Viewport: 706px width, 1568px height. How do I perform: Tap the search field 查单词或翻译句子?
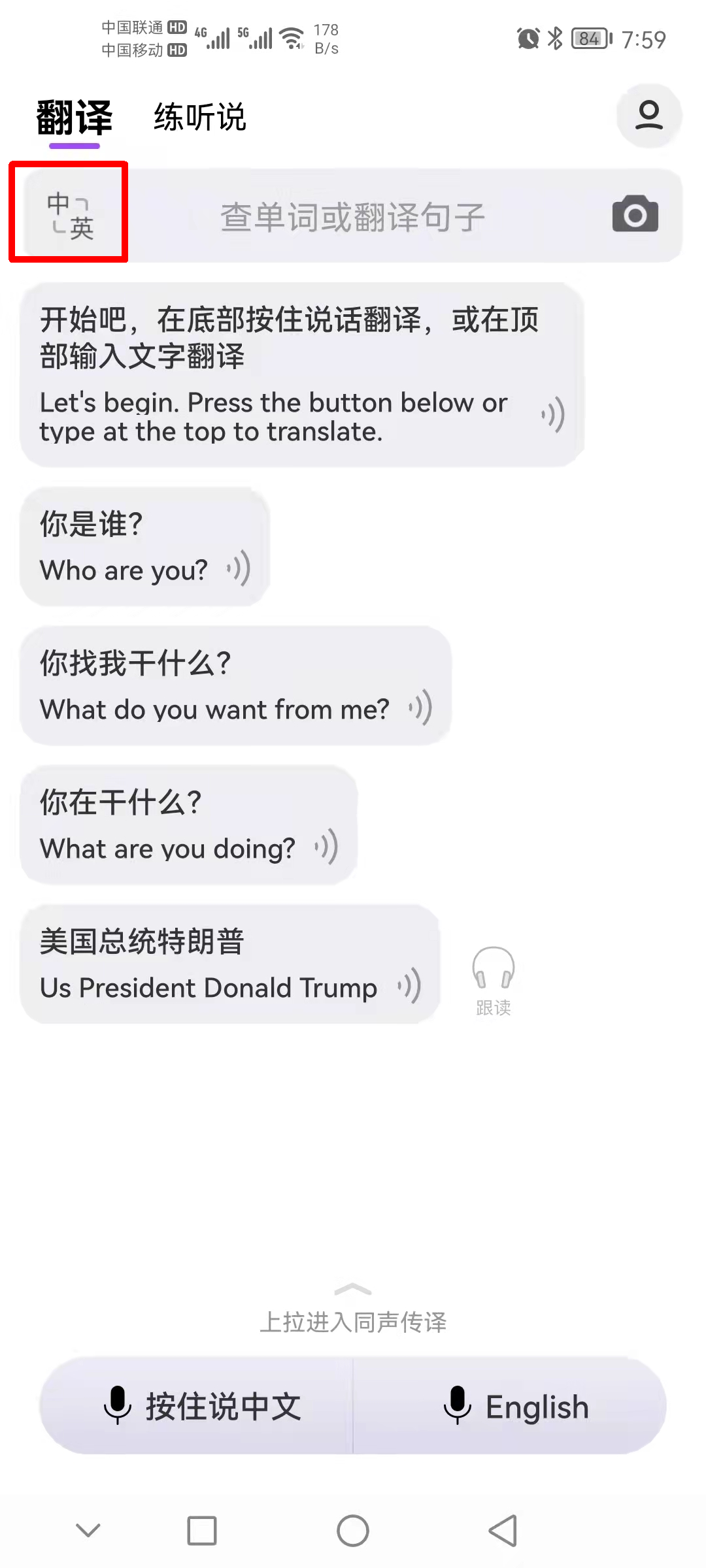(x=353, y=216)
